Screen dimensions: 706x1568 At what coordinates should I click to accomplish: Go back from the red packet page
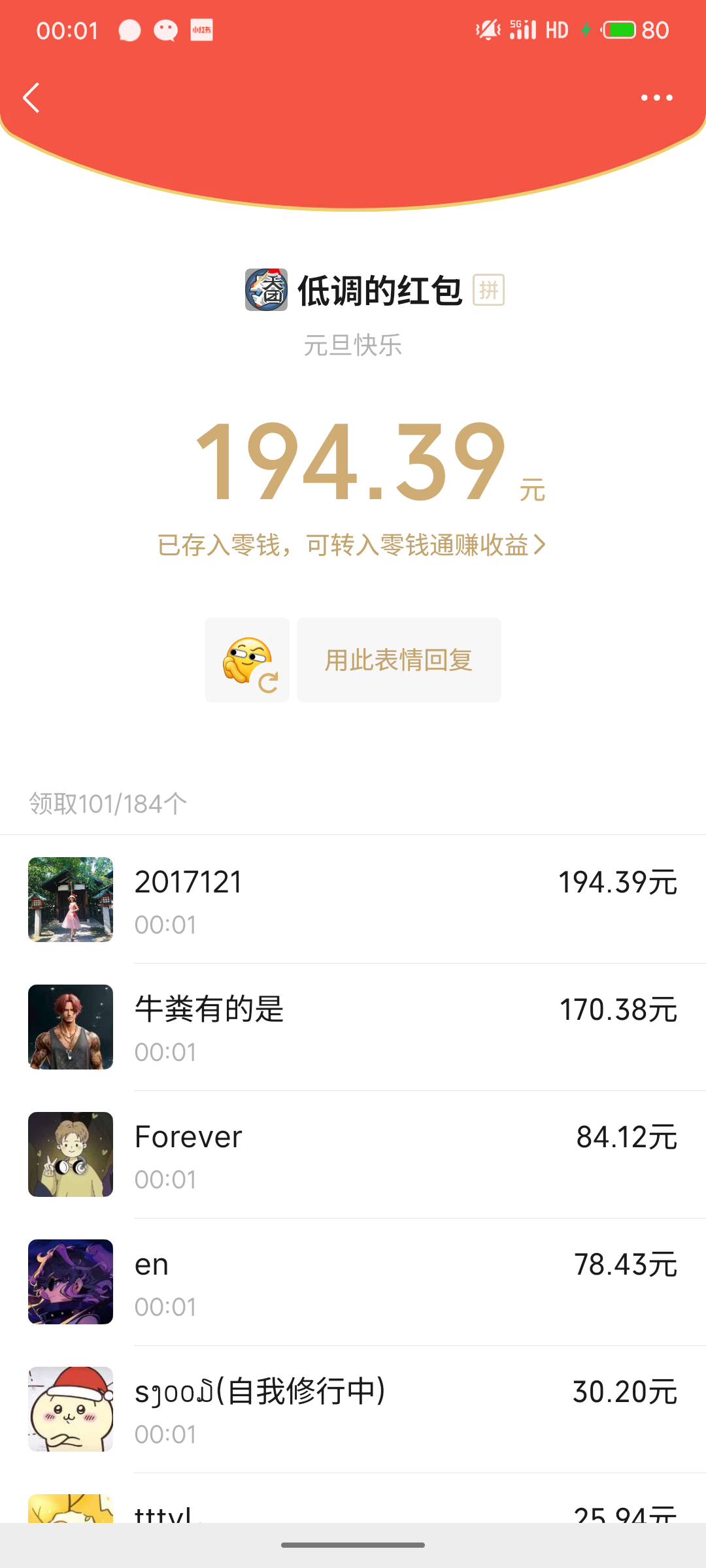31,98
